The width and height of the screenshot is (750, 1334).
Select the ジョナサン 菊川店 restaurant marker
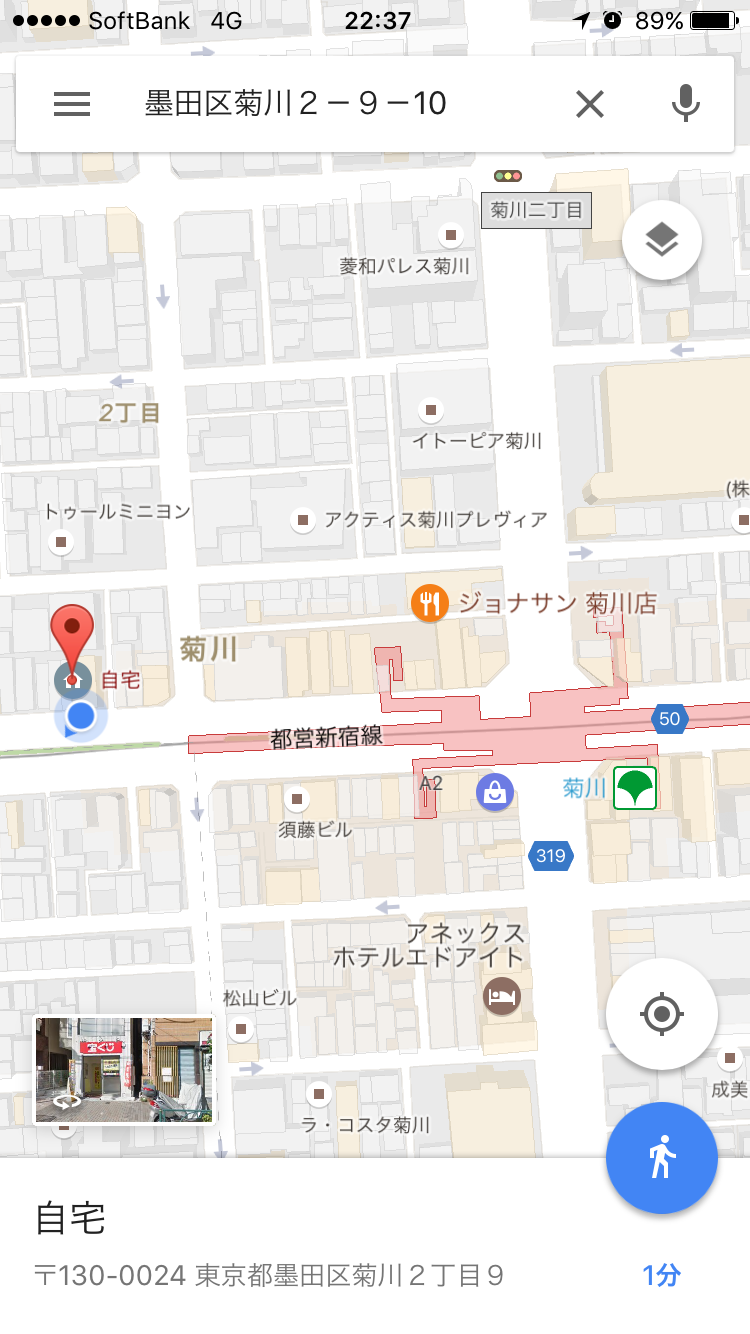tap(430, 603)
